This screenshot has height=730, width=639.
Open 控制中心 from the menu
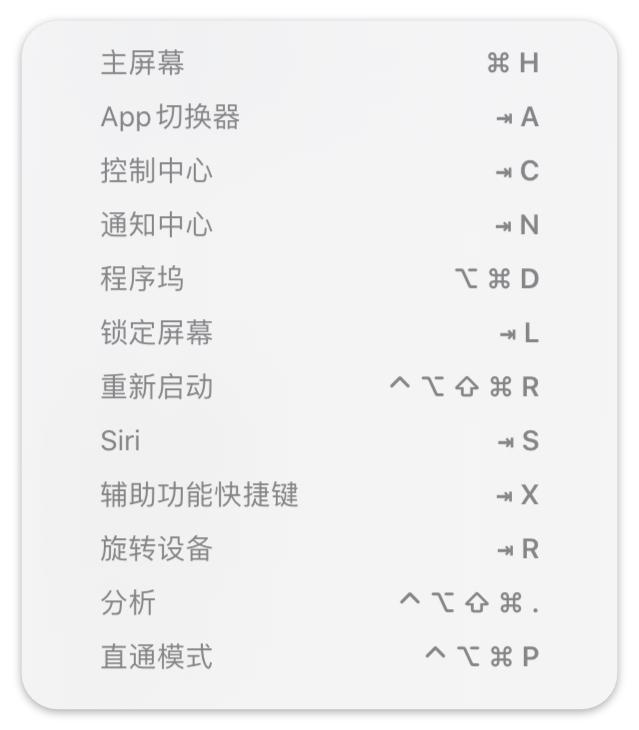click(x=157, y=172)
